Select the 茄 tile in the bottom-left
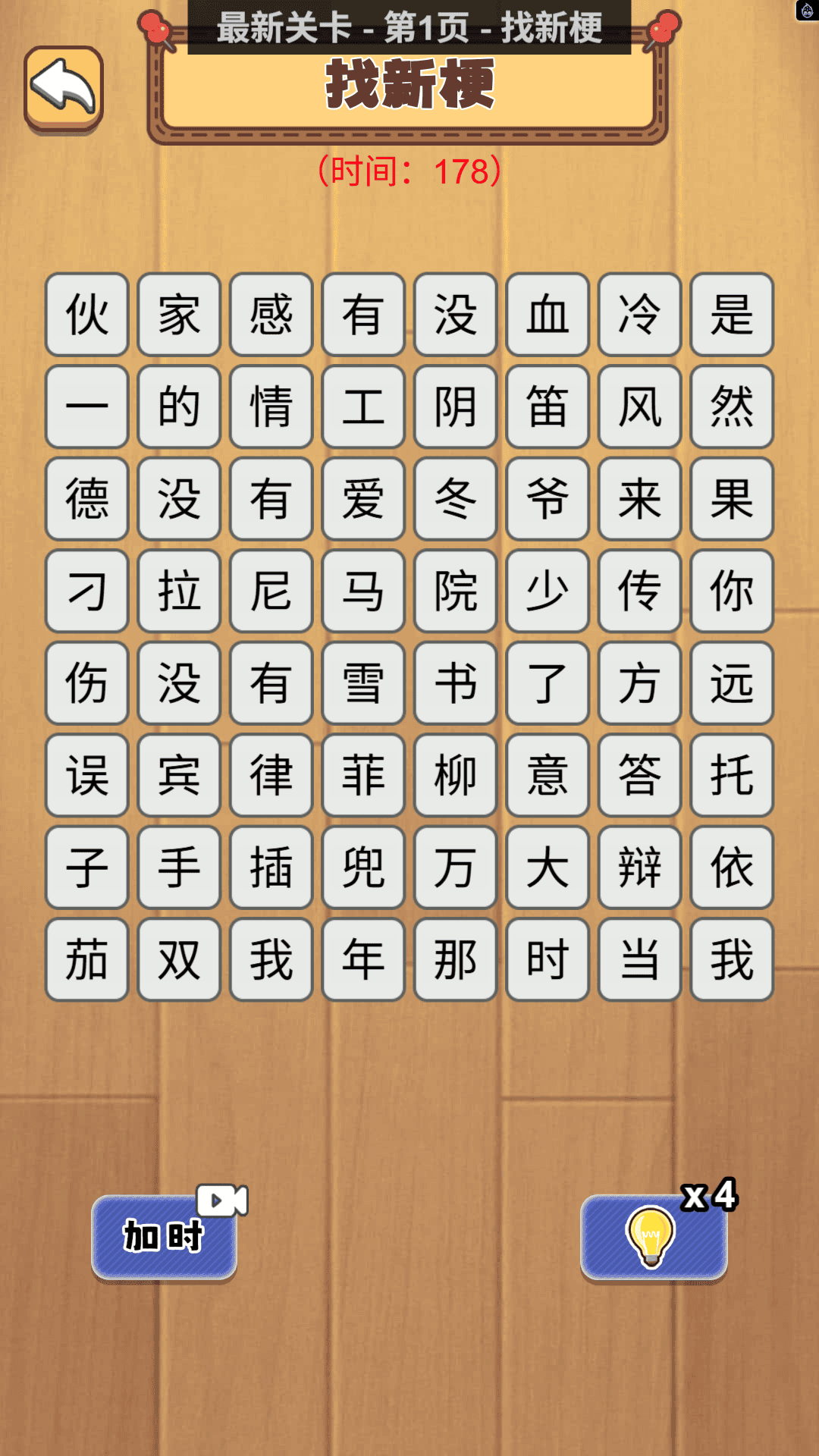This screenshot has height=1456, width=819. (x=85, y=959)
